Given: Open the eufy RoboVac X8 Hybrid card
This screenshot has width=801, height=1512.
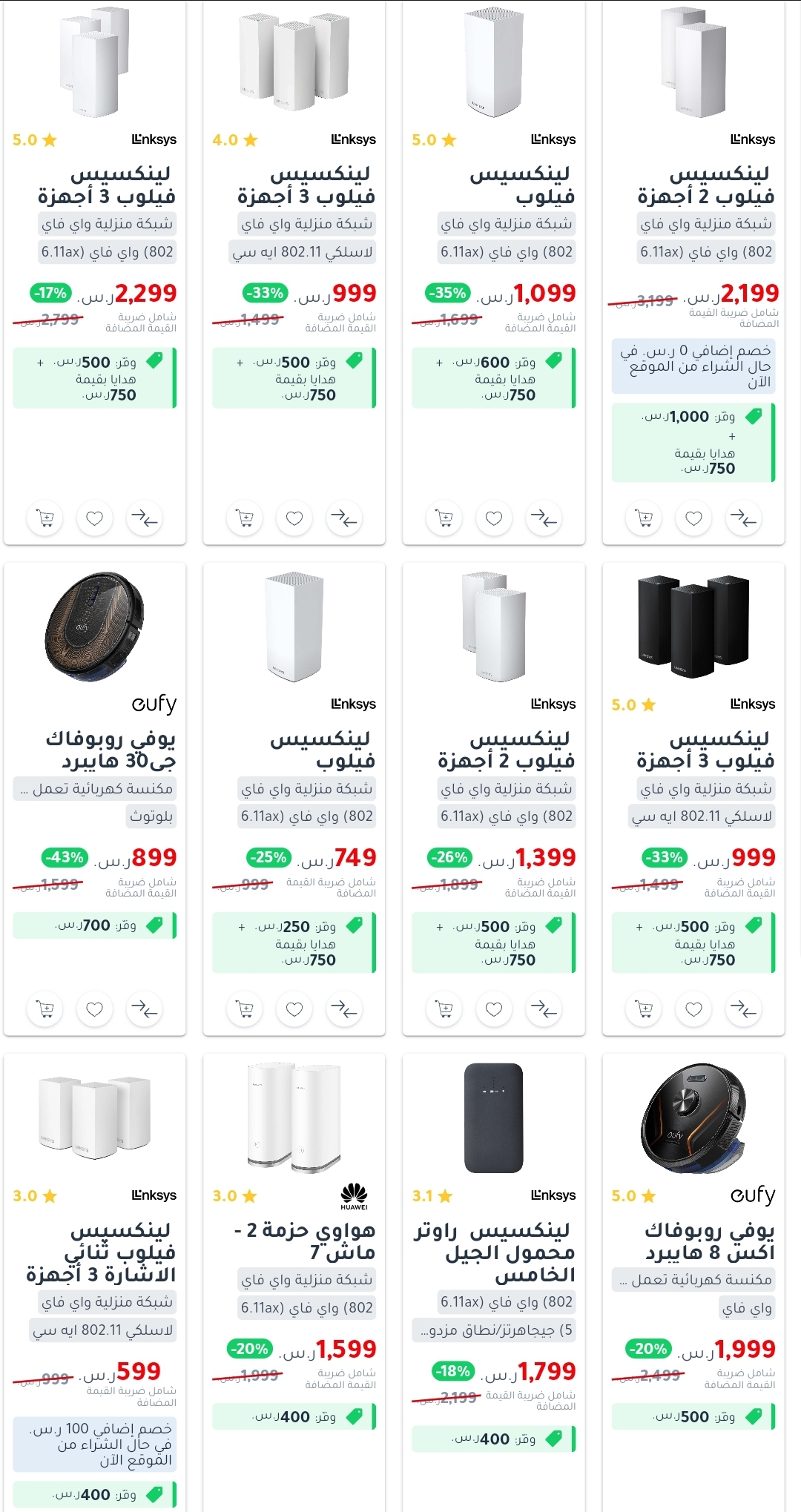Looking at the screenshot, I should (711, 1241).
